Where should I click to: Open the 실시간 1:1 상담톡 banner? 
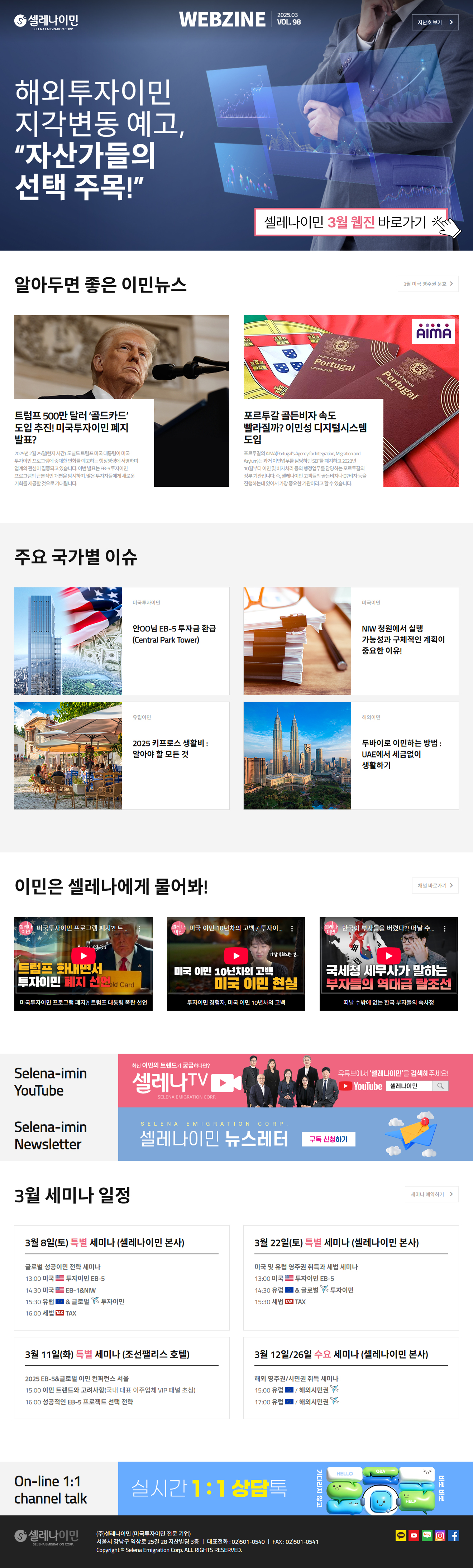295,1488
